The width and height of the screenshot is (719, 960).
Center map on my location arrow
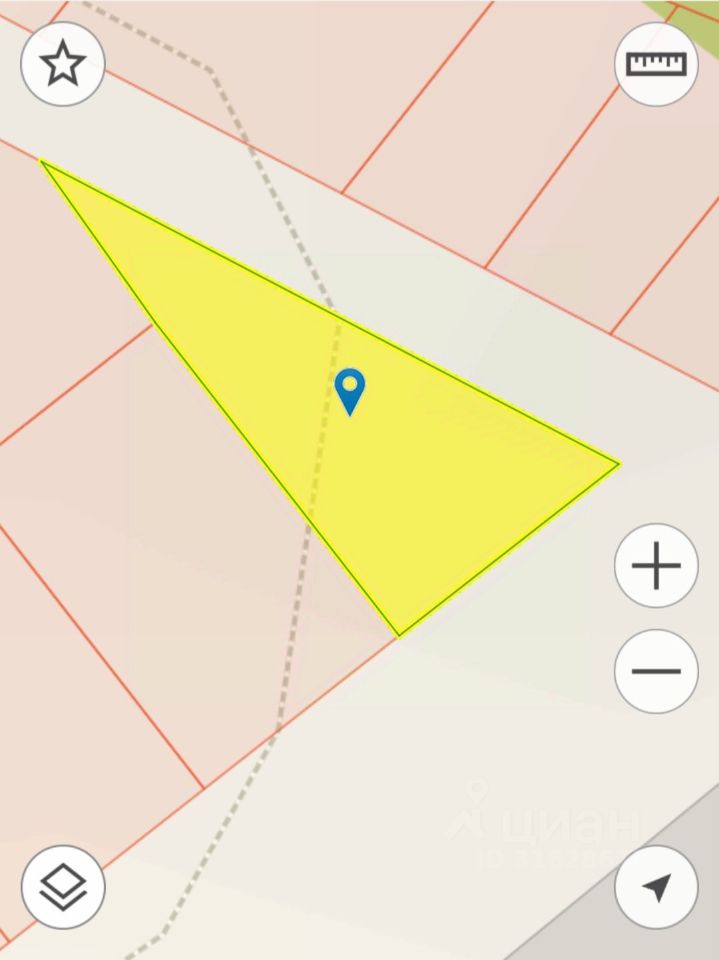coord(656,886)
